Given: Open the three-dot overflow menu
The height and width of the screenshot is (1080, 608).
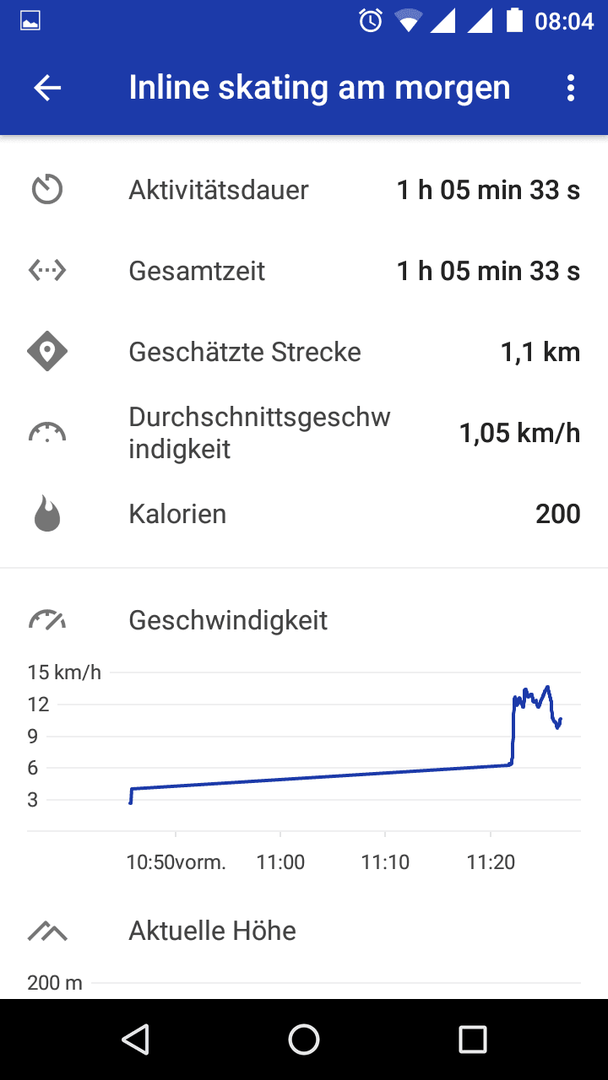Looking at the screenshot, I should point(570,88).
